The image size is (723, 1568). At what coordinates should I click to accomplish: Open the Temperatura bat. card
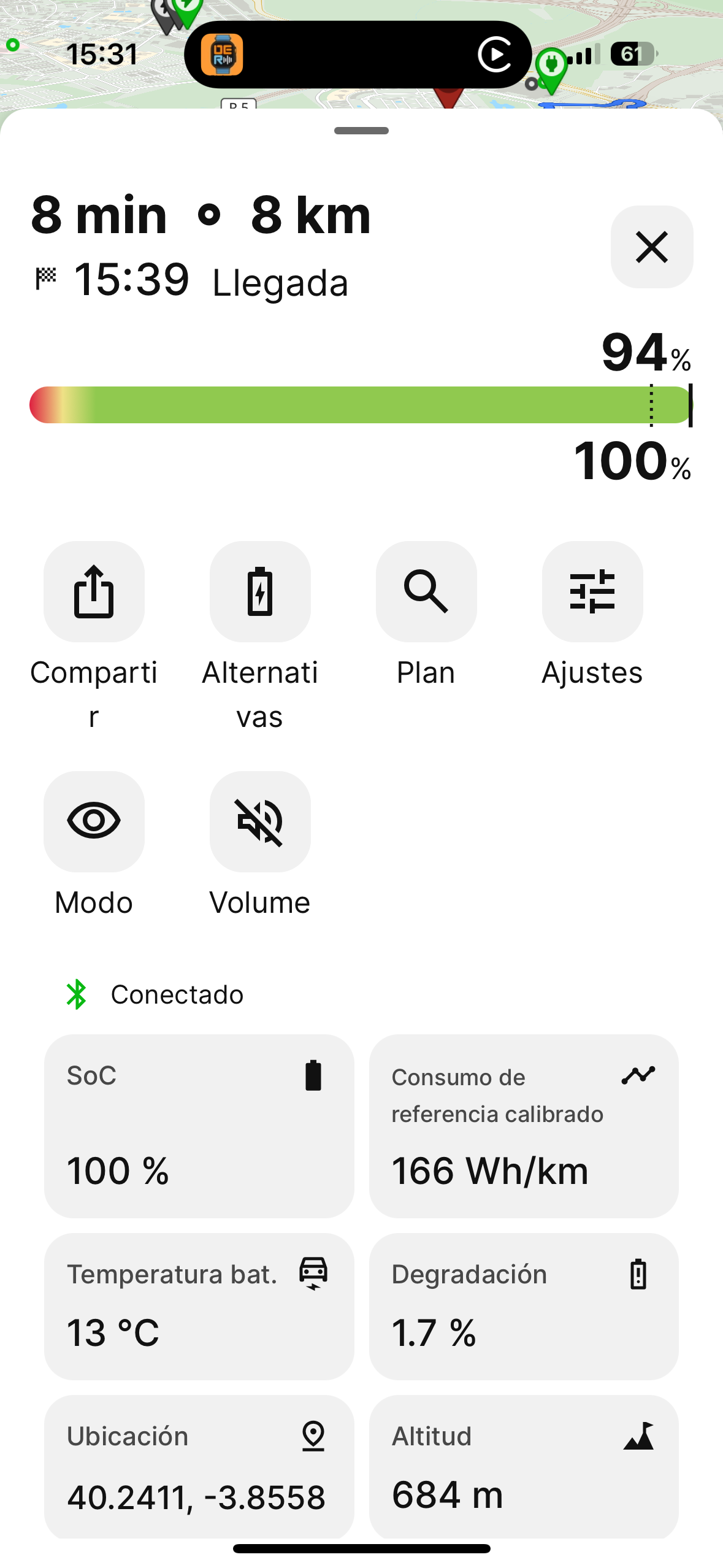[199, 1306]
